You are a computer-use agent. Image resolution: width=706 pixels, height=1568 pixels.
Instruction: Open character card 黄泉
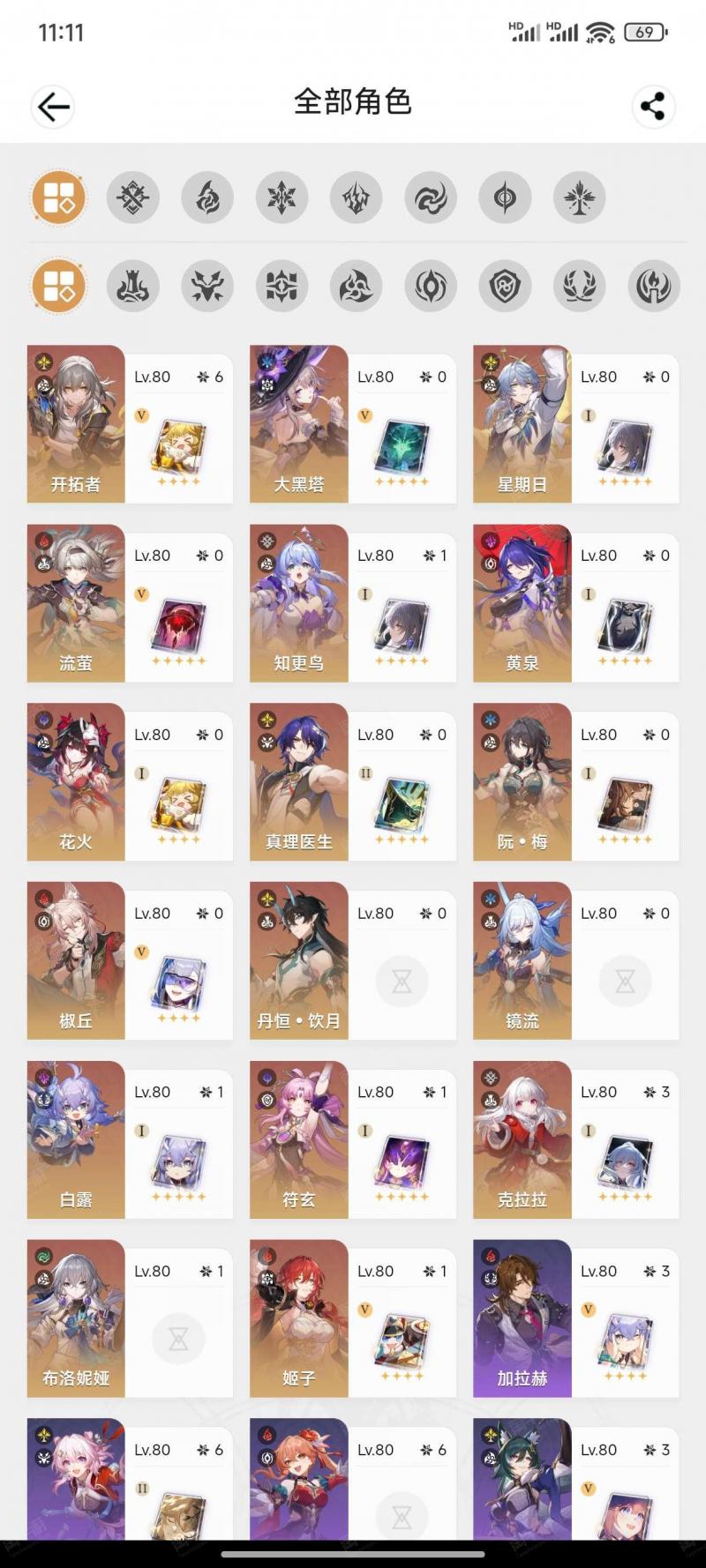click(576, 603)
